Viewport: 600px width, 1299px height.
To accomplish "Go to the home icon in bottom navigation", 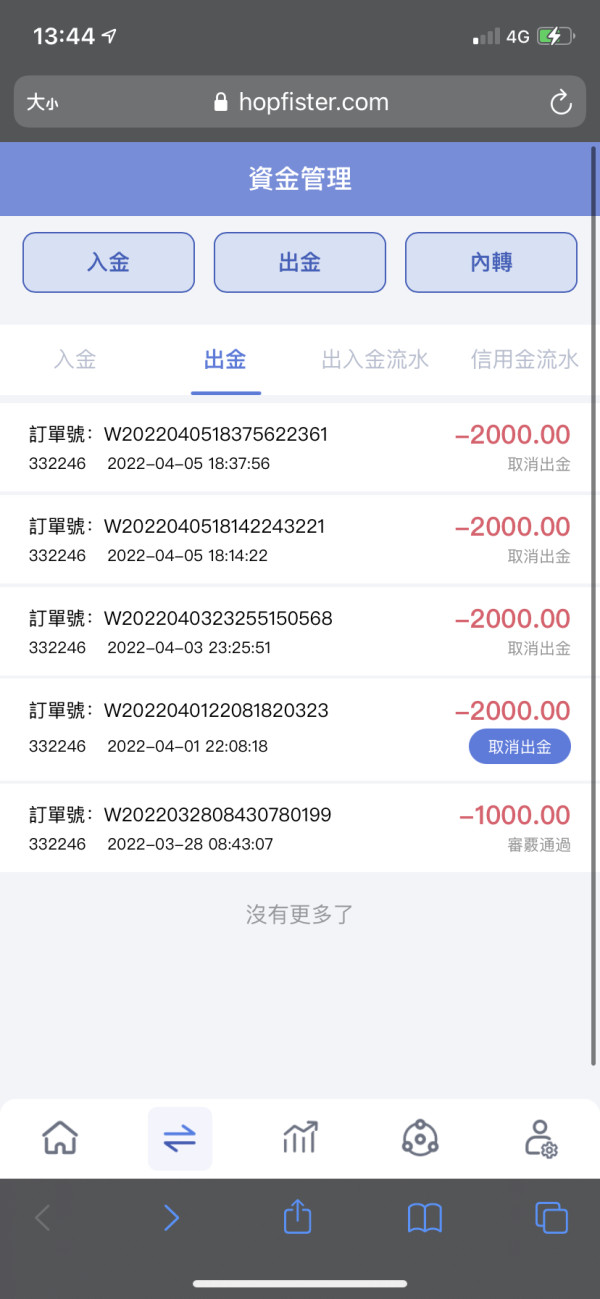I will coord(60,1138).
